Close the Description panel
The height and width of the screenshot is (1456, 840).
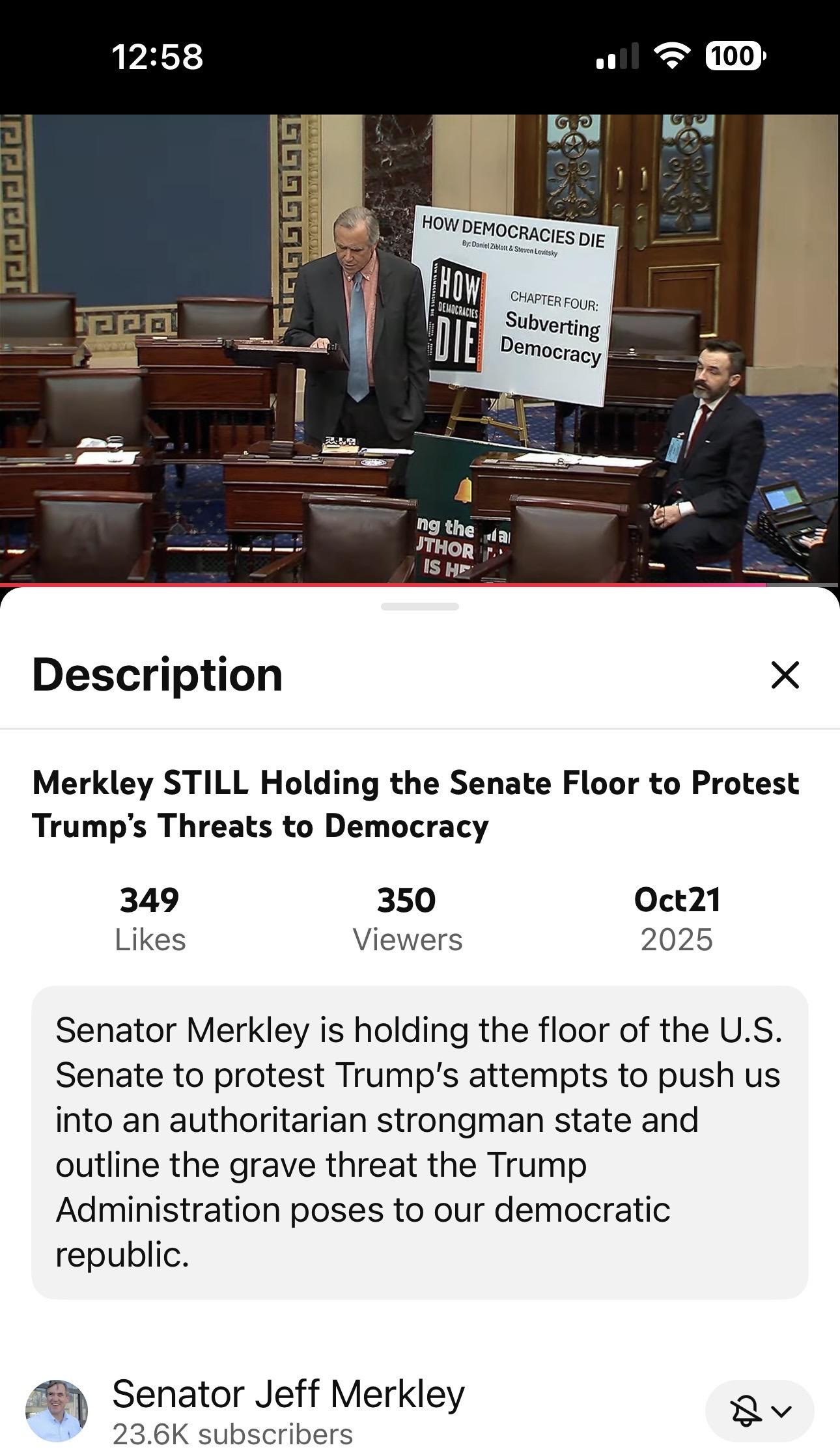(785, 674)
